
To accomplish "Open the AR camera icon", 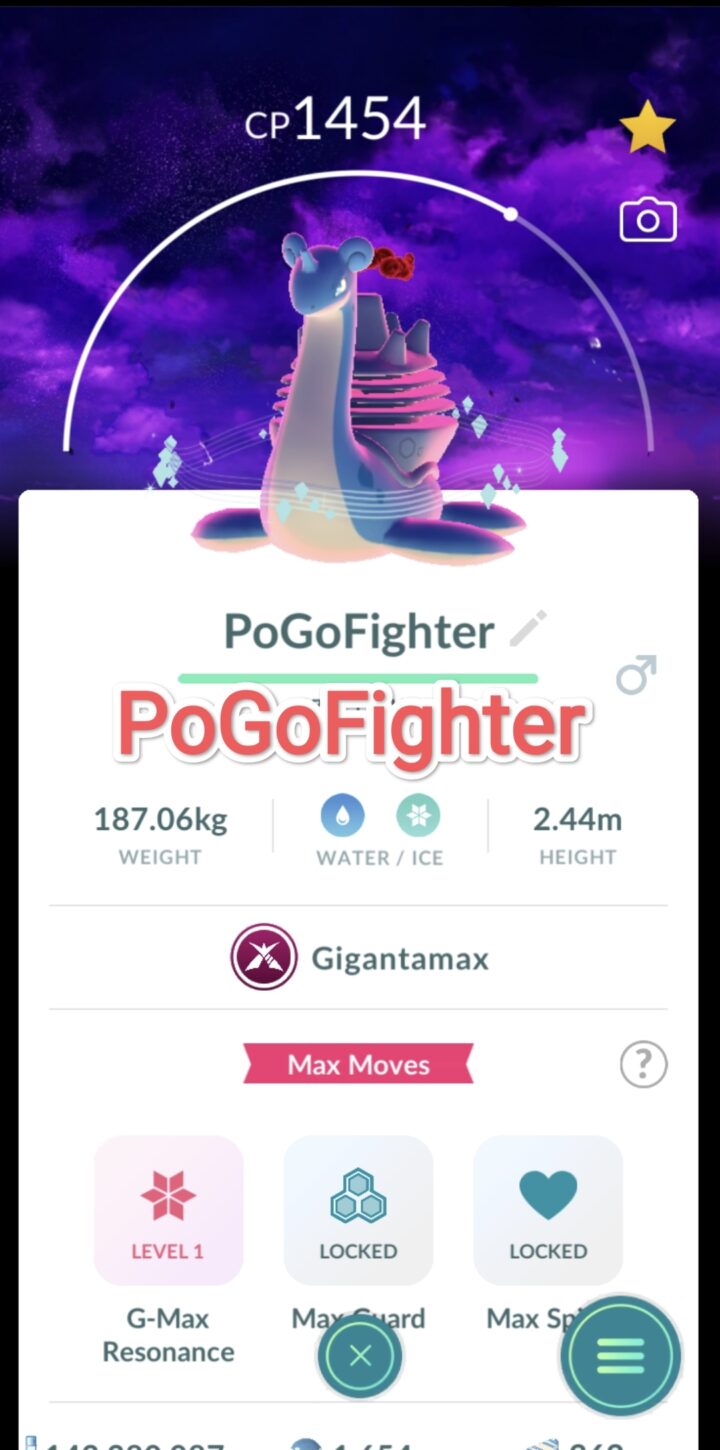I will 648,220.
